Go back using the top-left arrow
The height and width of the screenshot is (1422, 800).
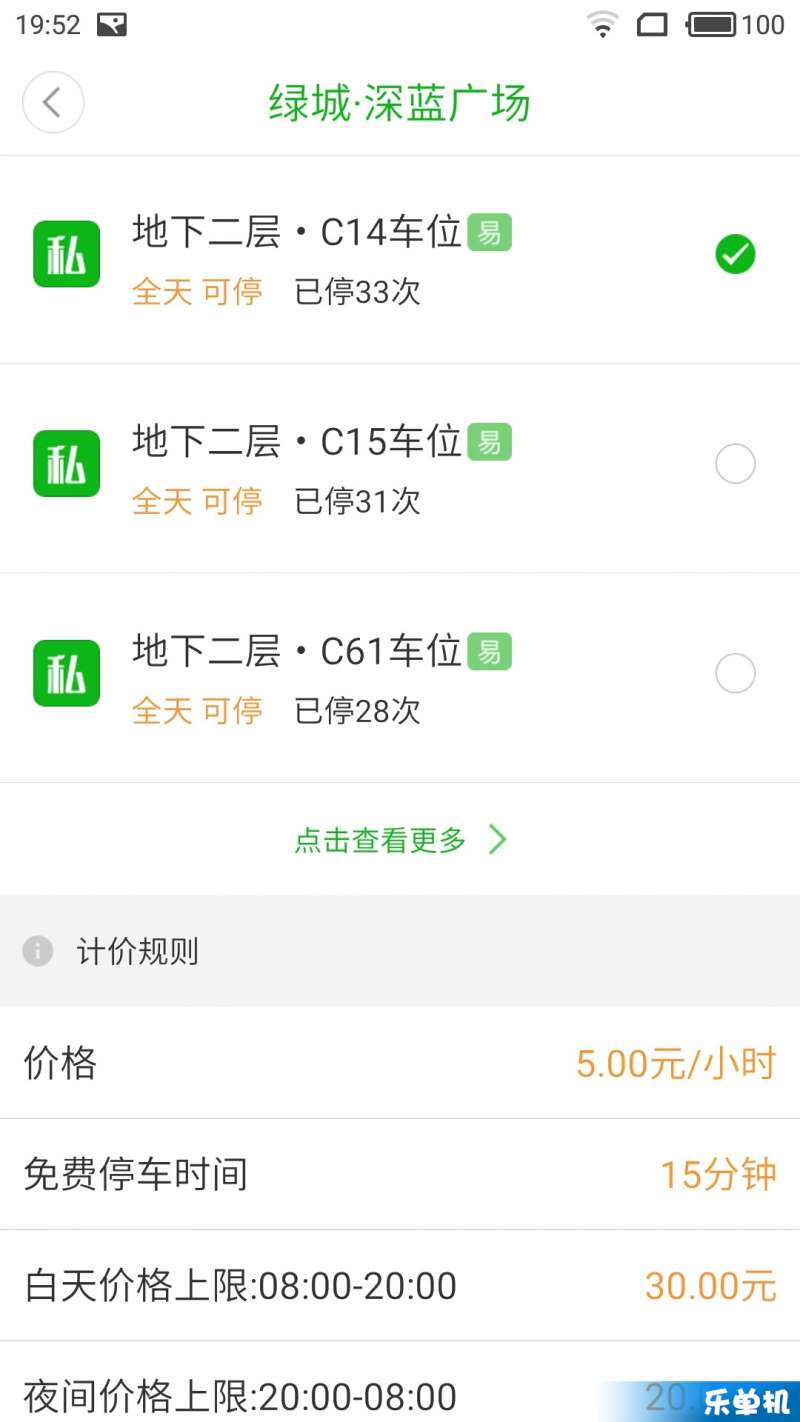pyautogui.click(x=53, y=102)
